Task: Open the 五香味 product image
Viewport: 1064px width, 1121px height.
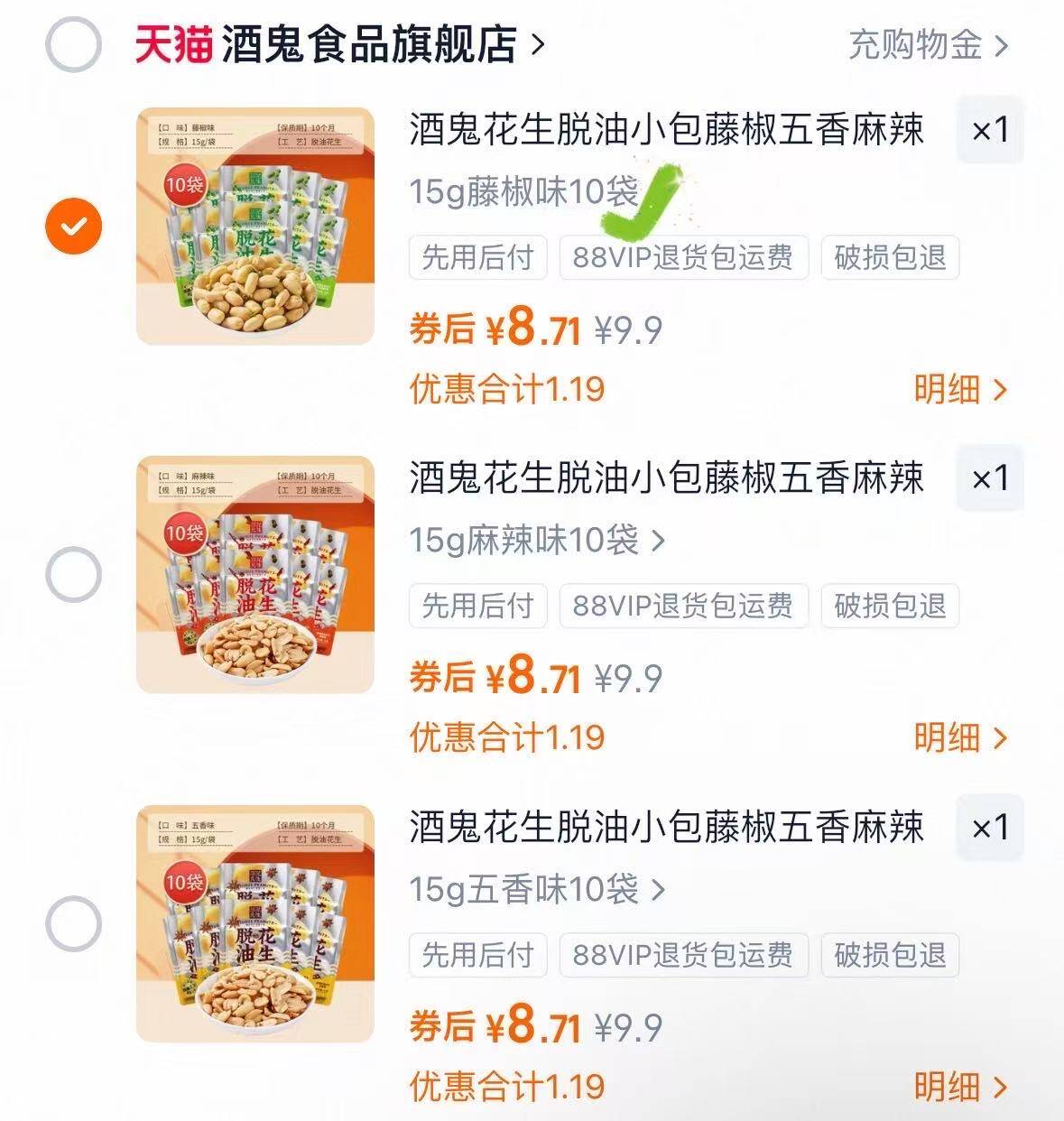Action: (x=254, y=923)
